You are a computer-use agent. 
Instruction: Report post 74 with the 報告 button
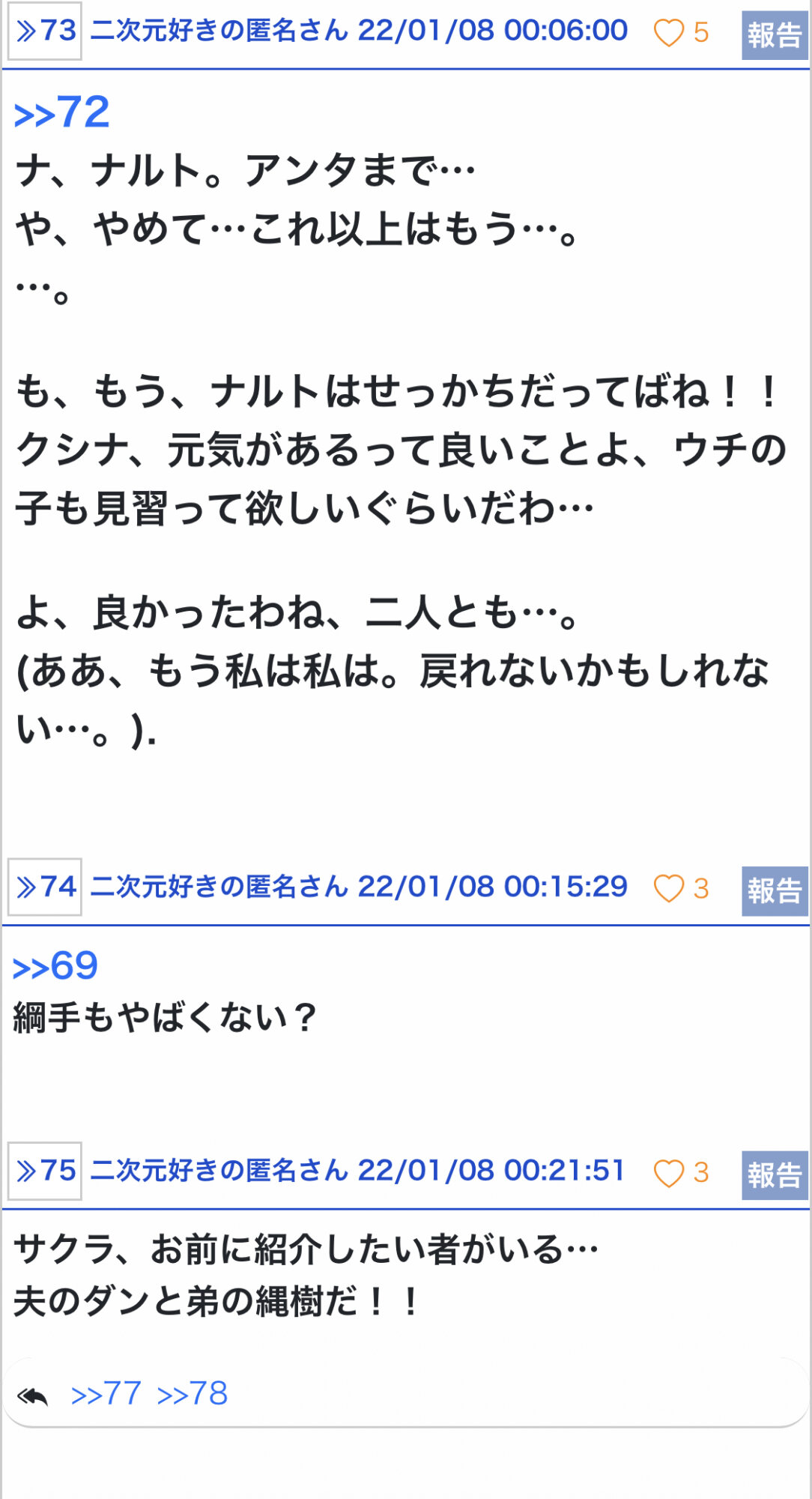775,891
